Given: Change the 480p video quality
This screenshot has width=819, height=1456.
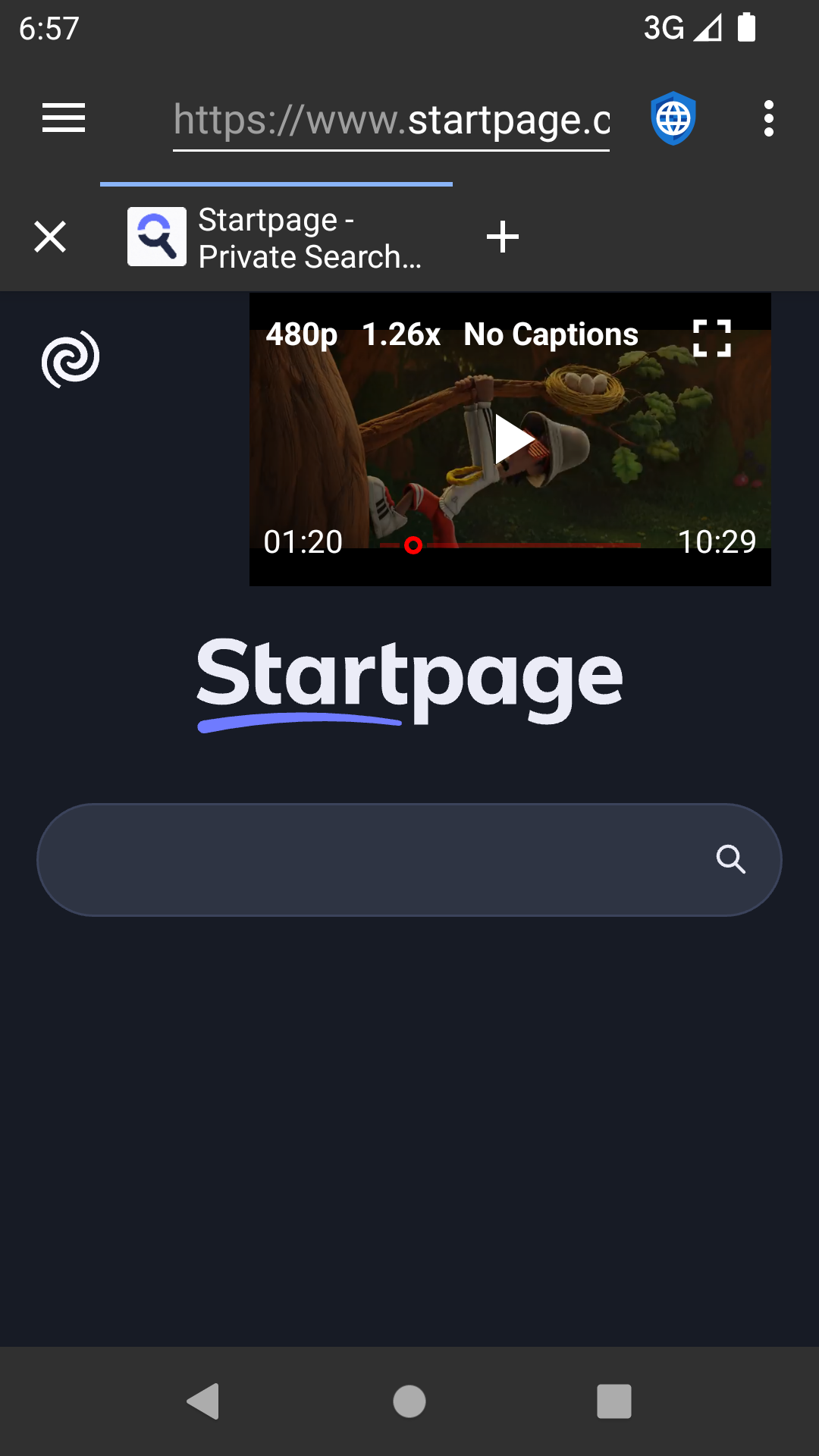Looking at the screenshot, I should click(x=301, y=334).
